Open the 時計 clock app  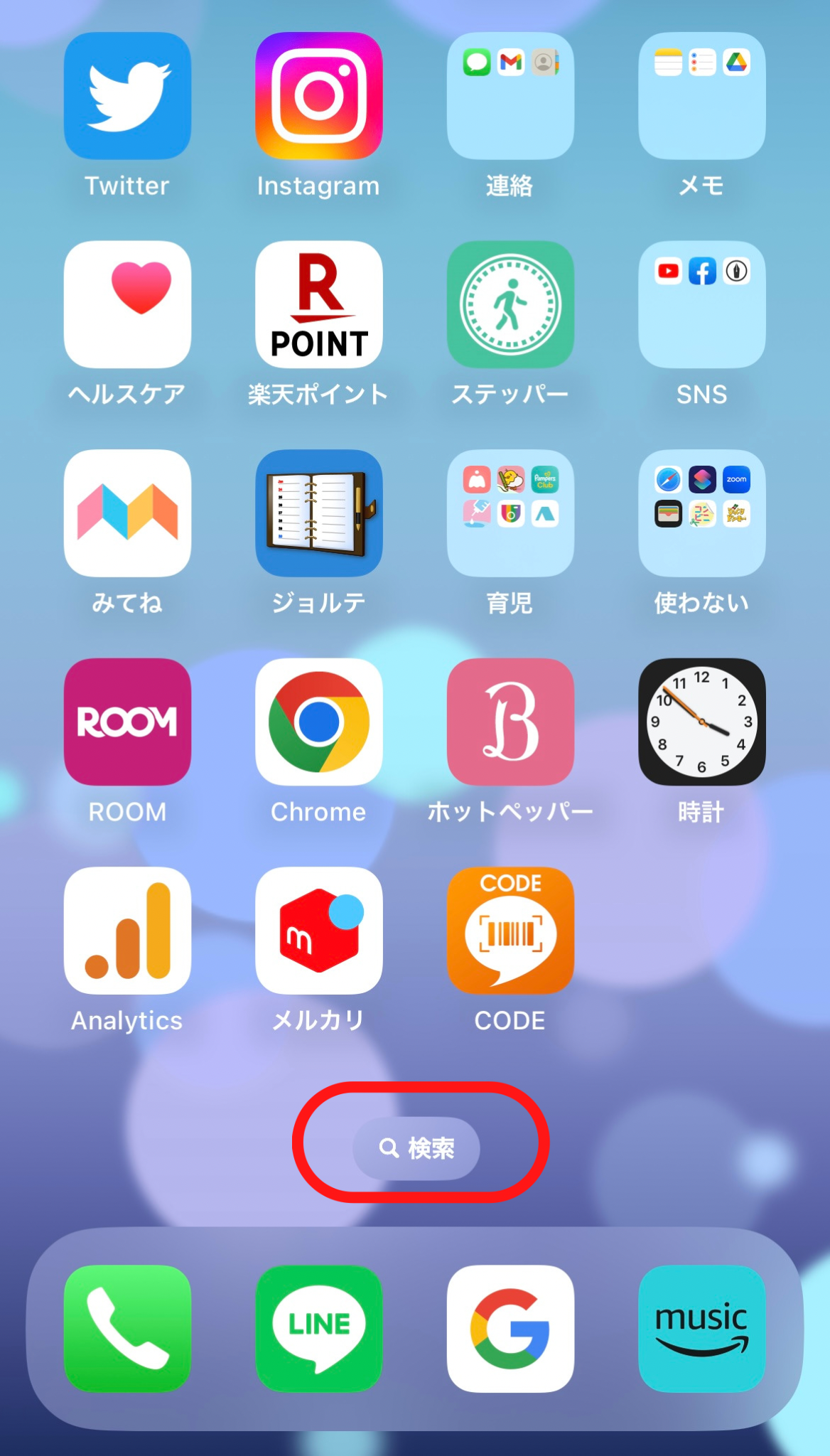[701, 722]
